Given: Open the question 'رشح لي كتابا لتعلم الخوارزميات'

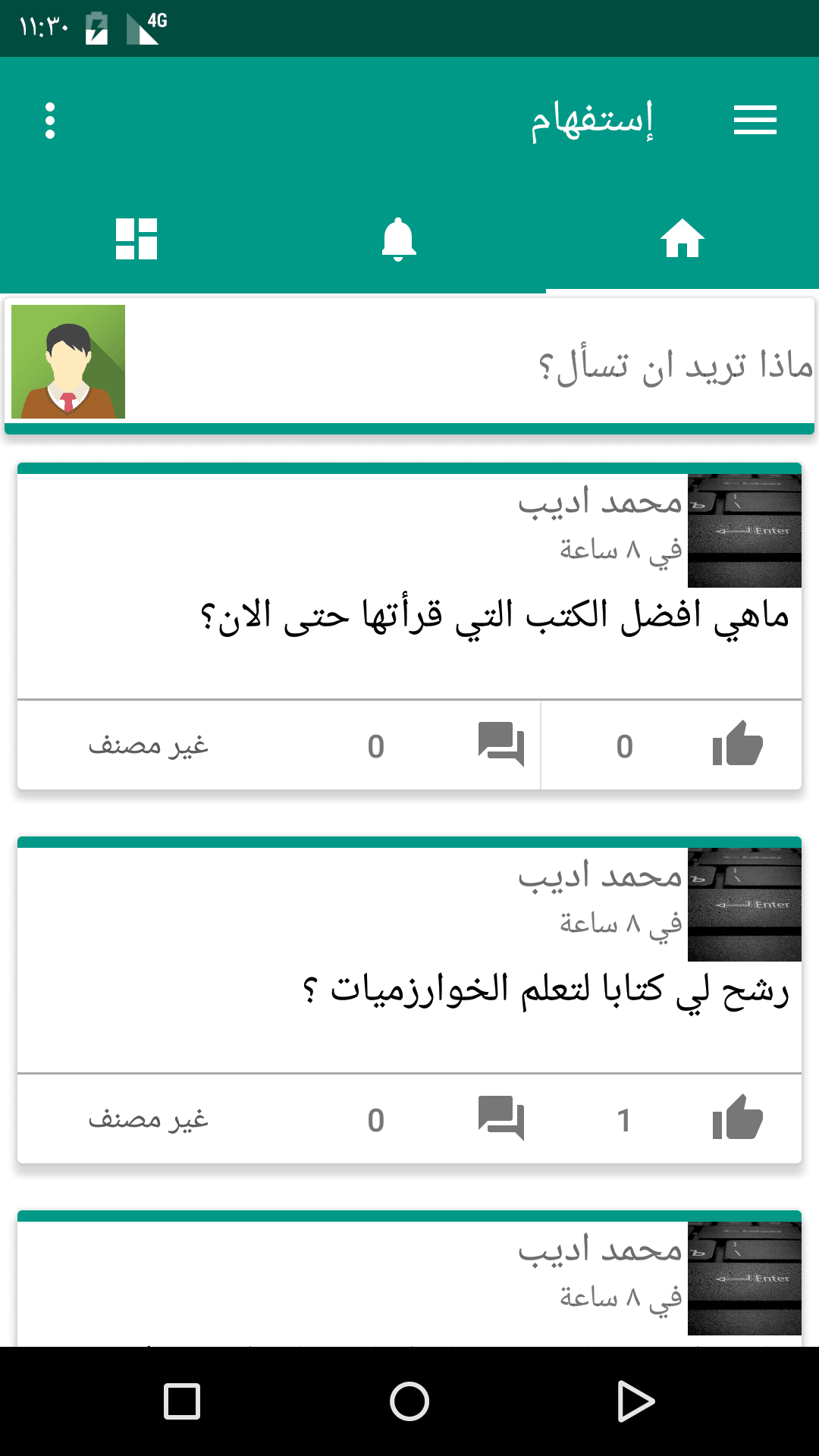Looking at the screenshot, I should [546, 990].
